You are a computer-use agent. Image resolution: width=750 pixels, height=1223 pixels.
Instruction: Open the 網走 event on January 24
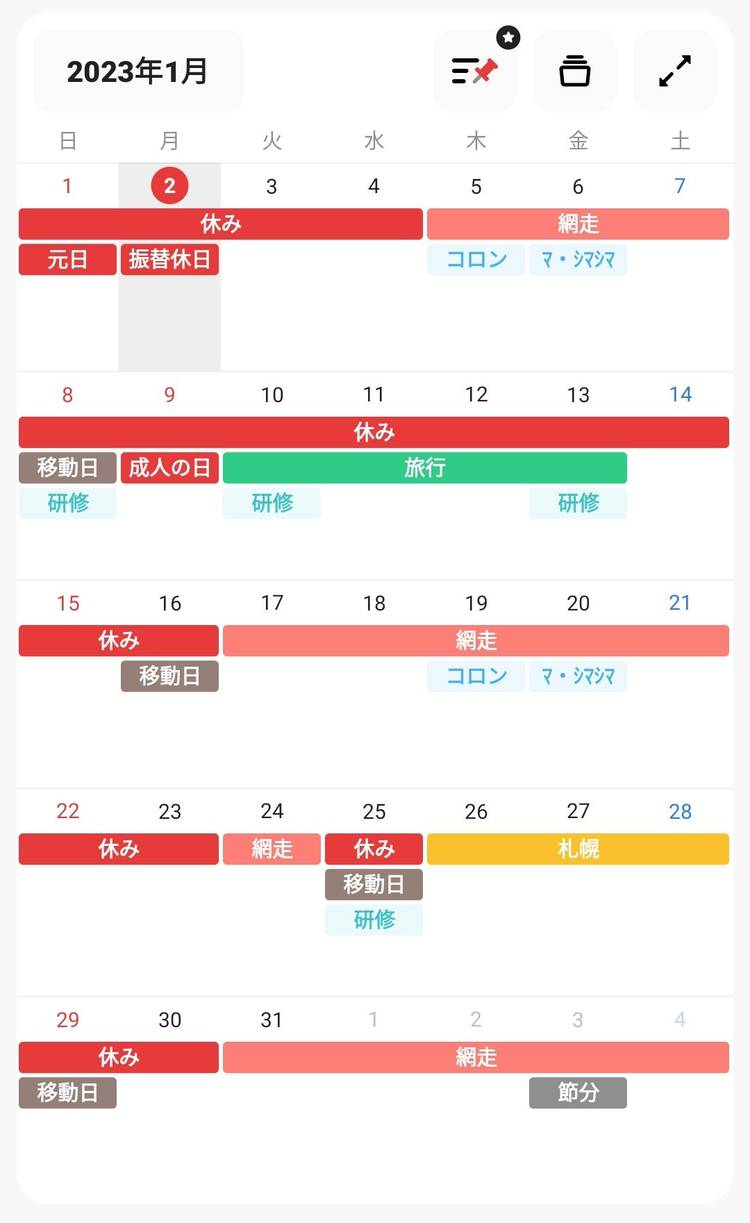tap(272, 849)
